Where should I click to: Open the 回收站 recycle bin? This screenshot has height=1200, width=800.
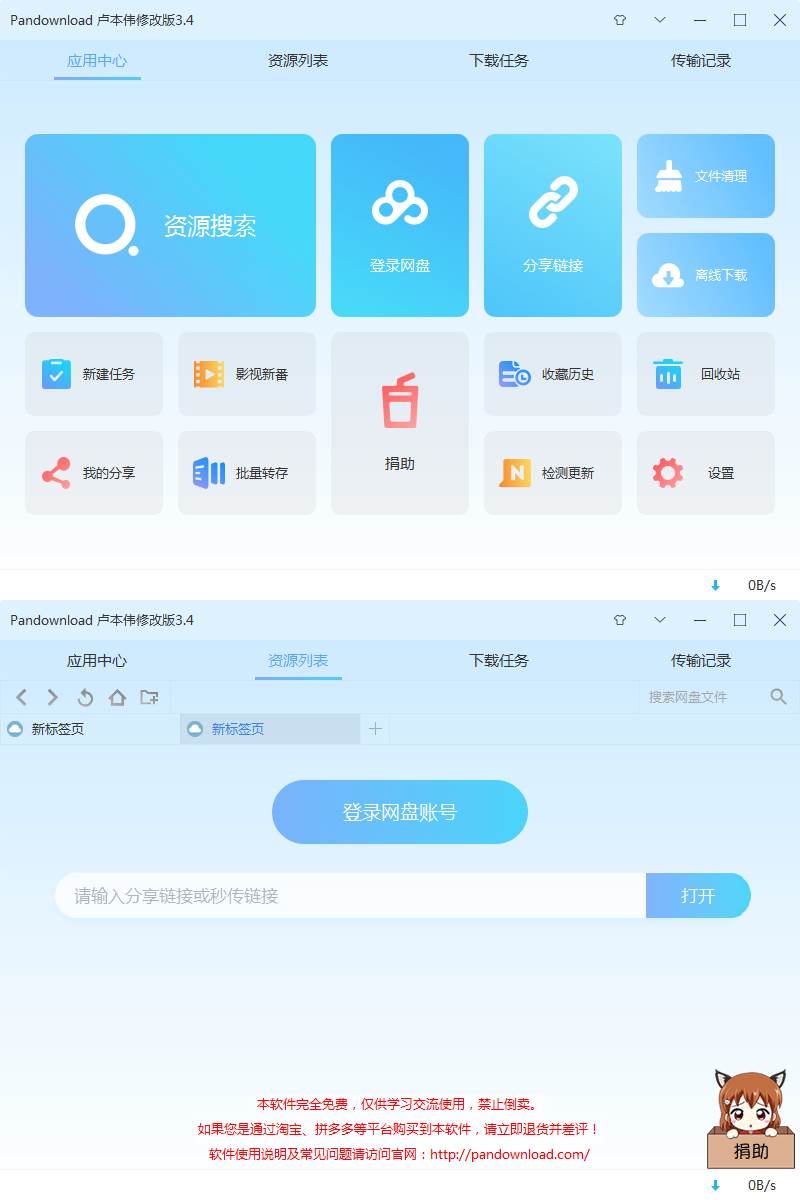pos(706,374)
